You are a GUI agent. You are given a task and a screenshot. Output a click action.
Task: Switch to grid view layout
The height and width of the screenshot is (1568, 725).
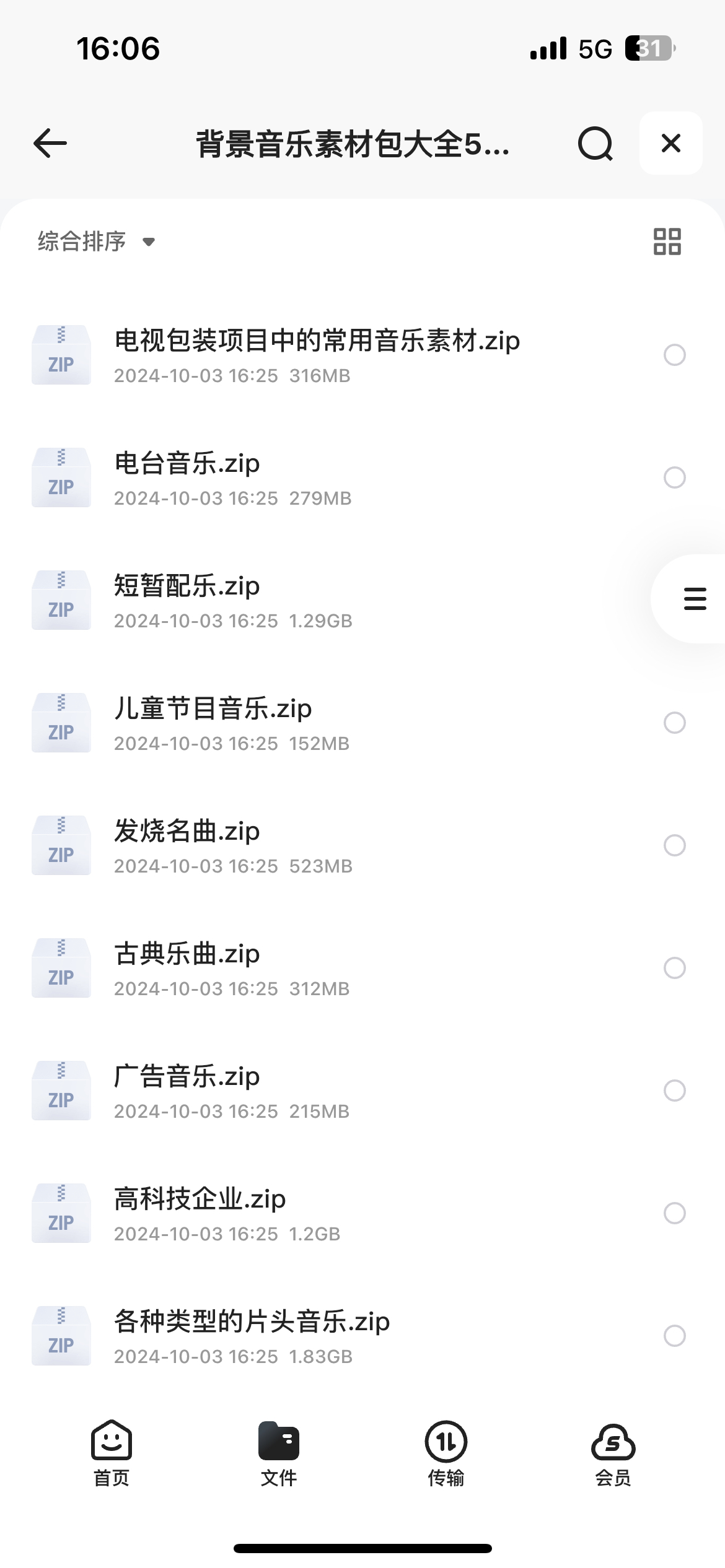667,242
